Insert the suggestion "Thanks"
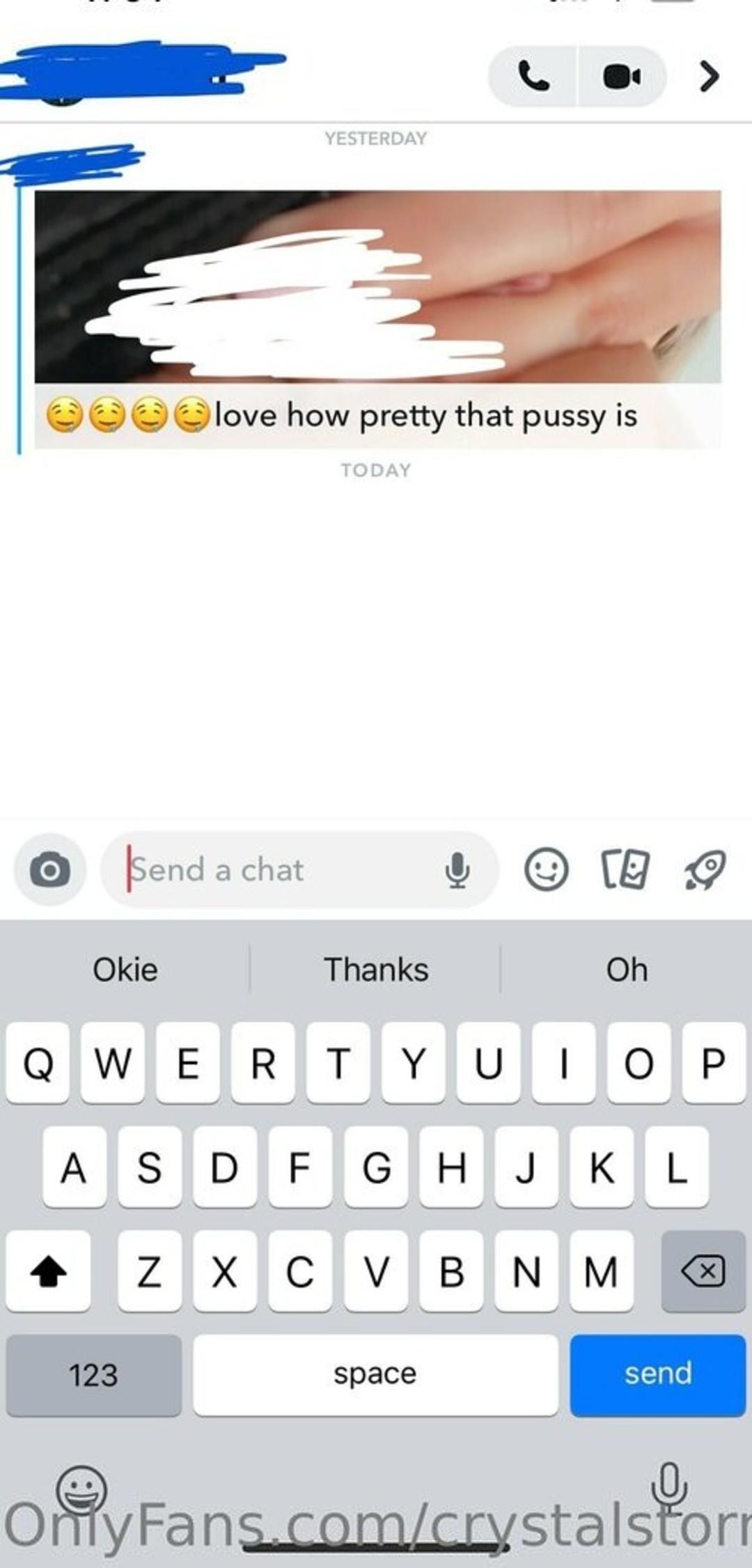The height and width of the screenshot is (1568, 752). pyautogui.click(x=376, y=969)
